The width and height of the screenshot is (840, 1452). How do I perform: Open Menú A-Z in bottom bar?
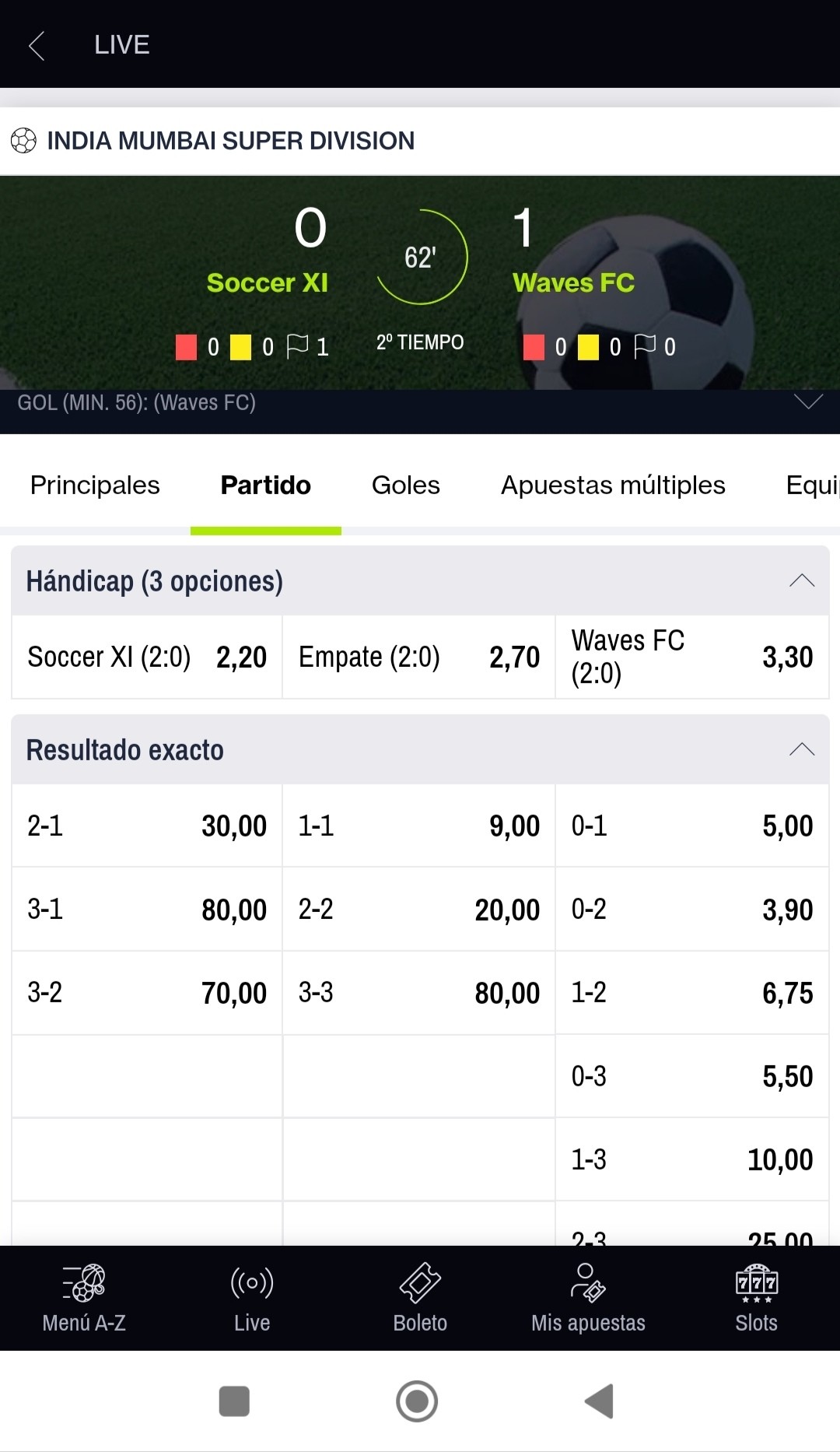tap(84, 1298)
